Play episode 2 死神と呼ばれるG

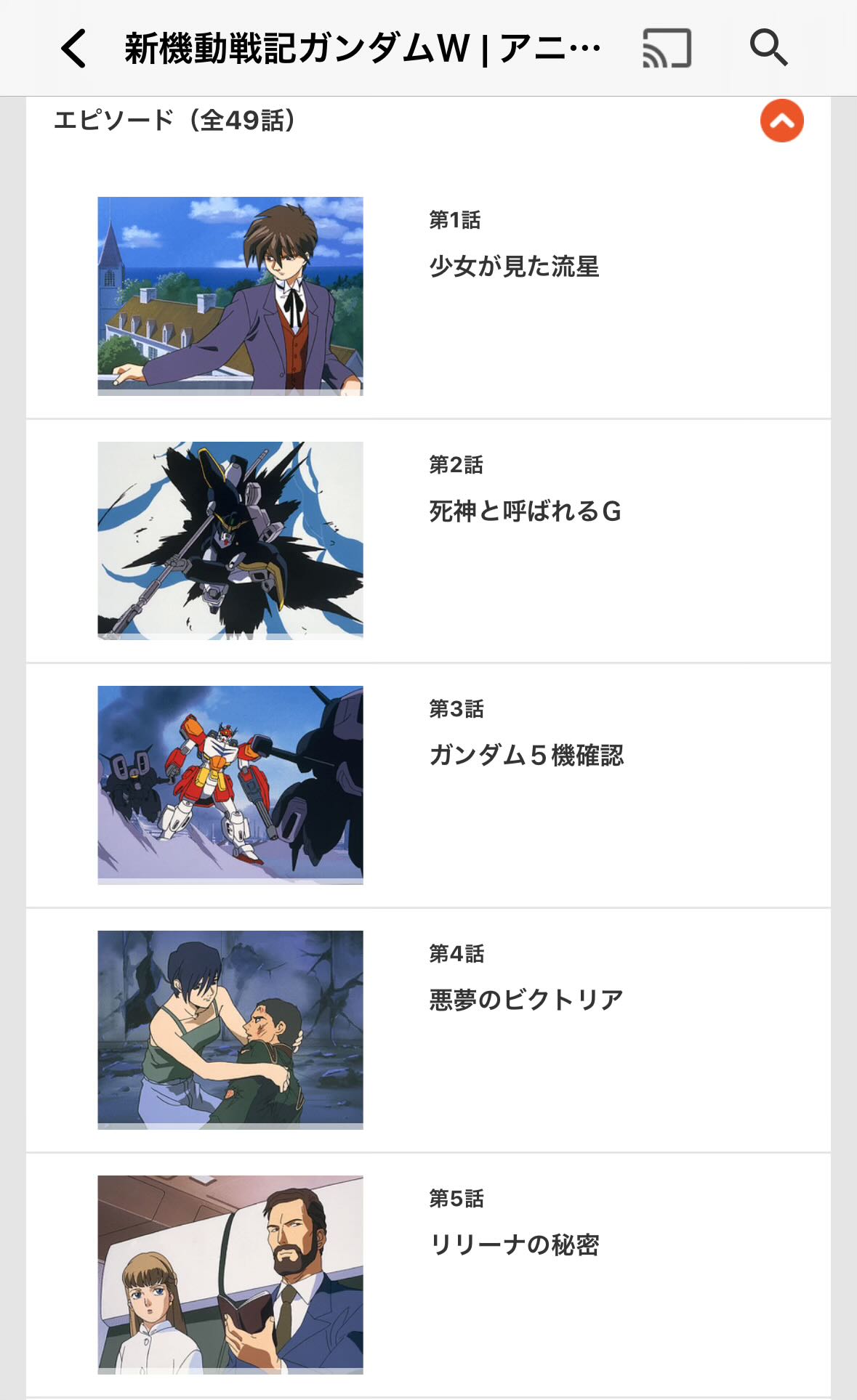click(428, 541)
